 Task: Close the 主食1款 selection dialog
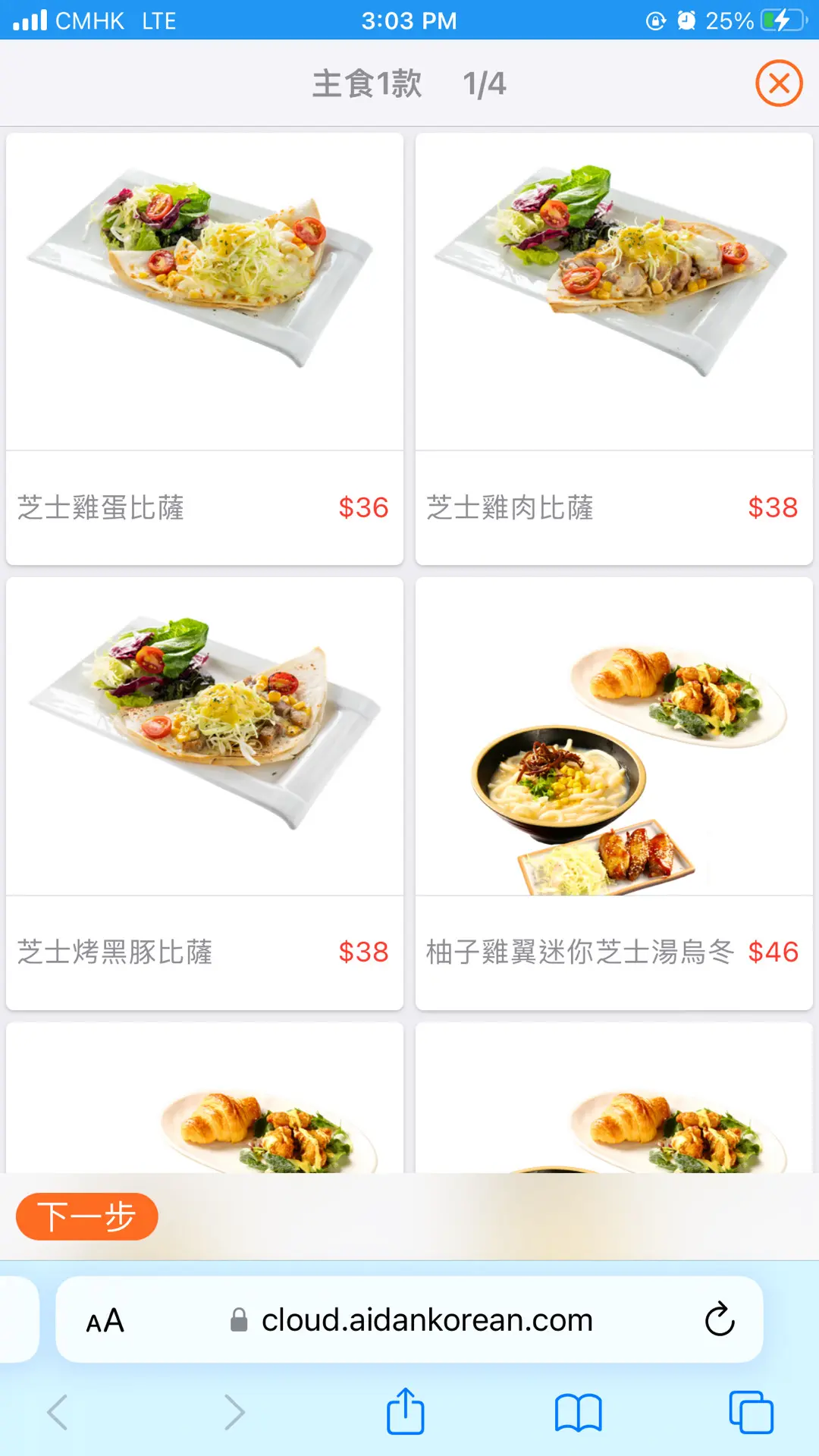(779, 83)
